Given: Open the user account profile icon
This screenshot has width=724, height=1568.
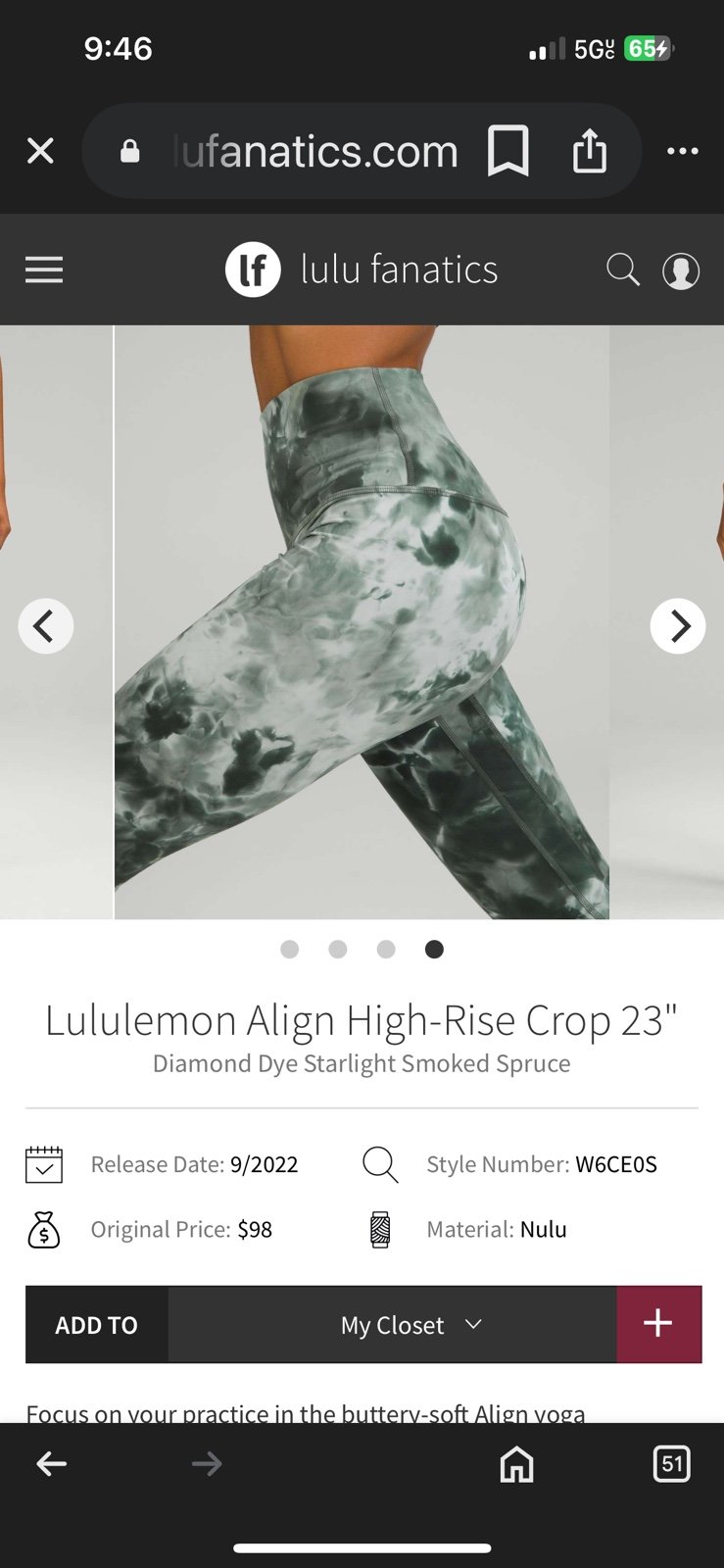Looking at the screenshot, I should (x=681, y=270).
